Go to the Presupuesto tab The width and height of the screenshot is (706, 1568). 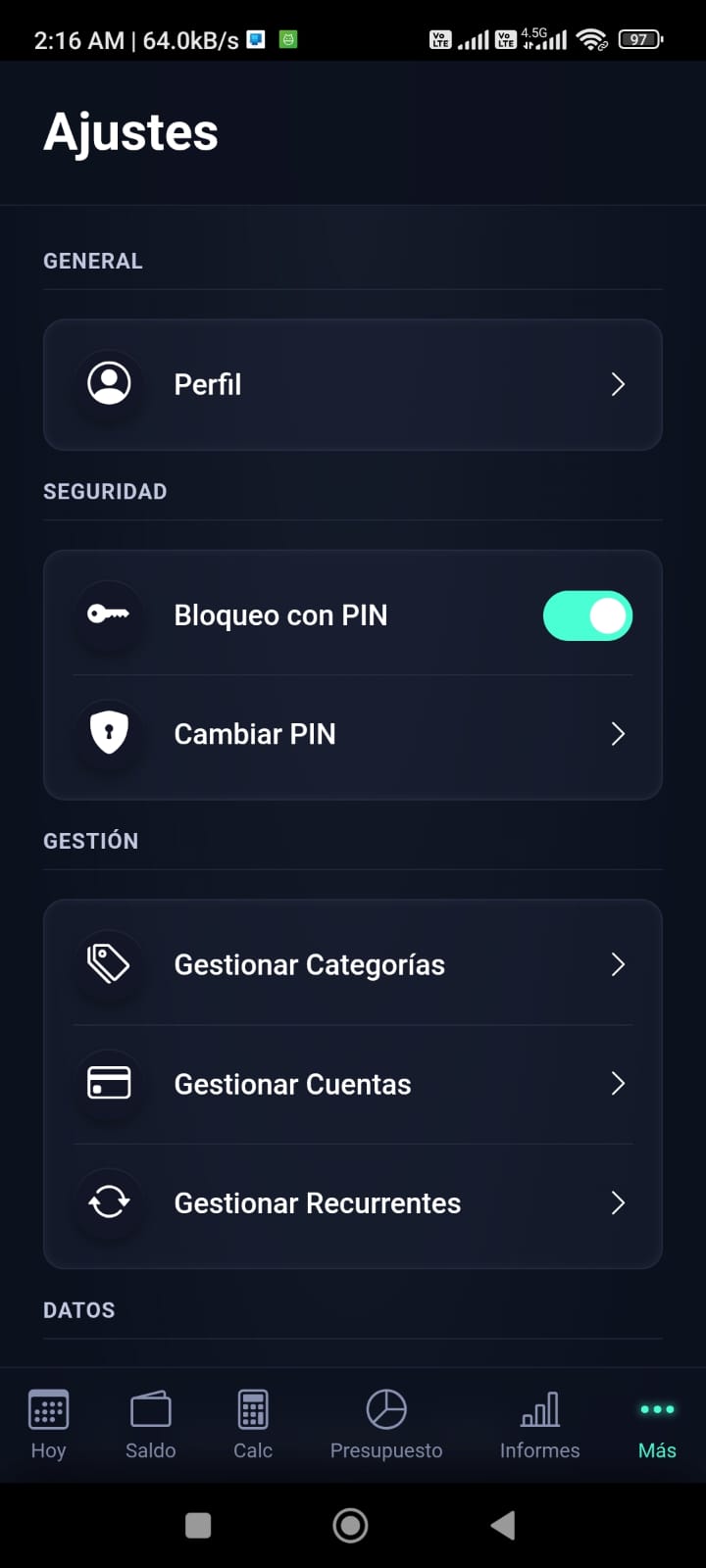tap(386, 1425)
